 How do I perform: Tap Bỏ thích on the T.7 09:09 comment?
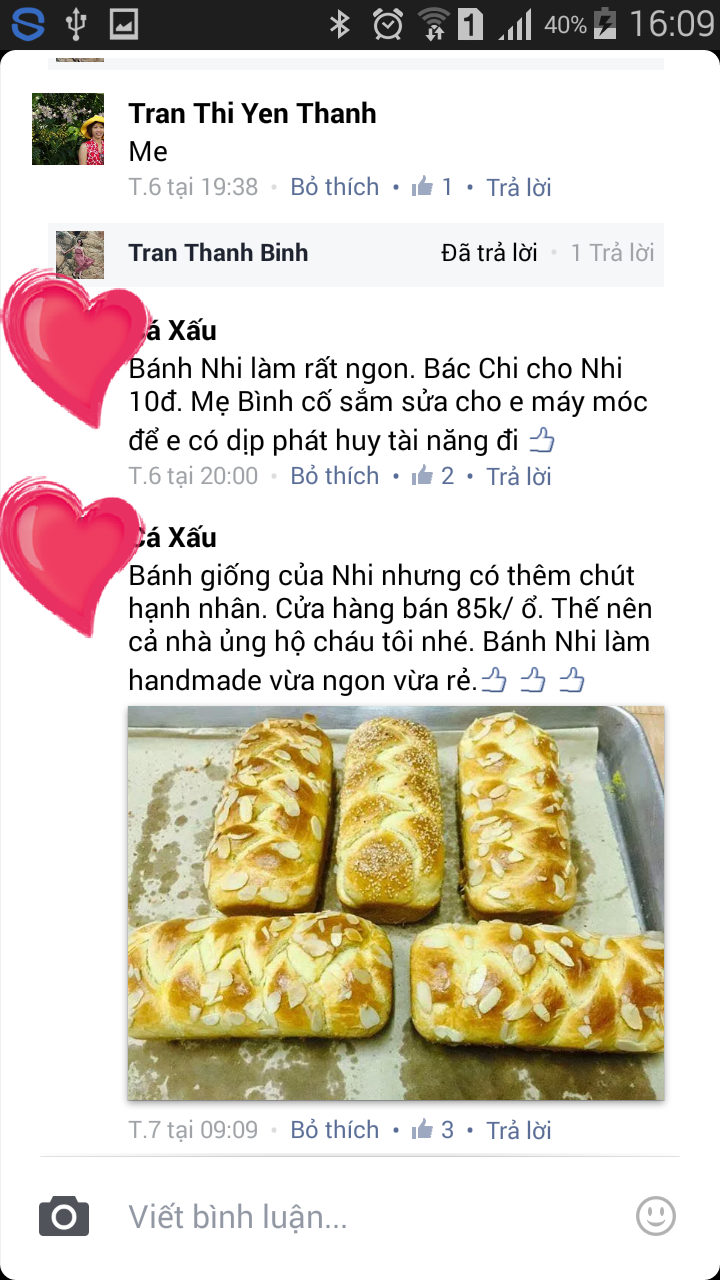point(335,1130)
